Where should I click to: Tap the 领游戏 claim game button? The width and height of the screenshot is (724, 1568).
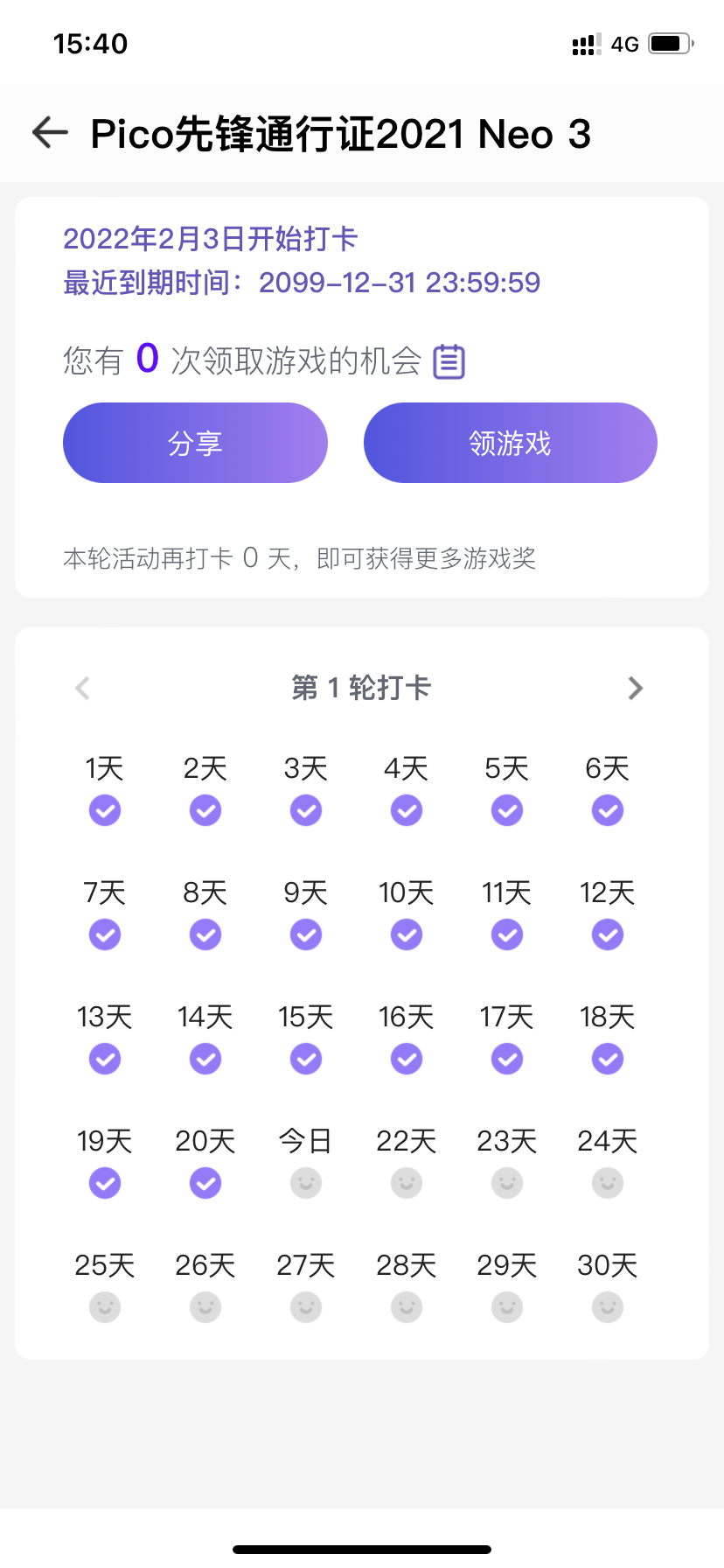click(x=510, y=443)
